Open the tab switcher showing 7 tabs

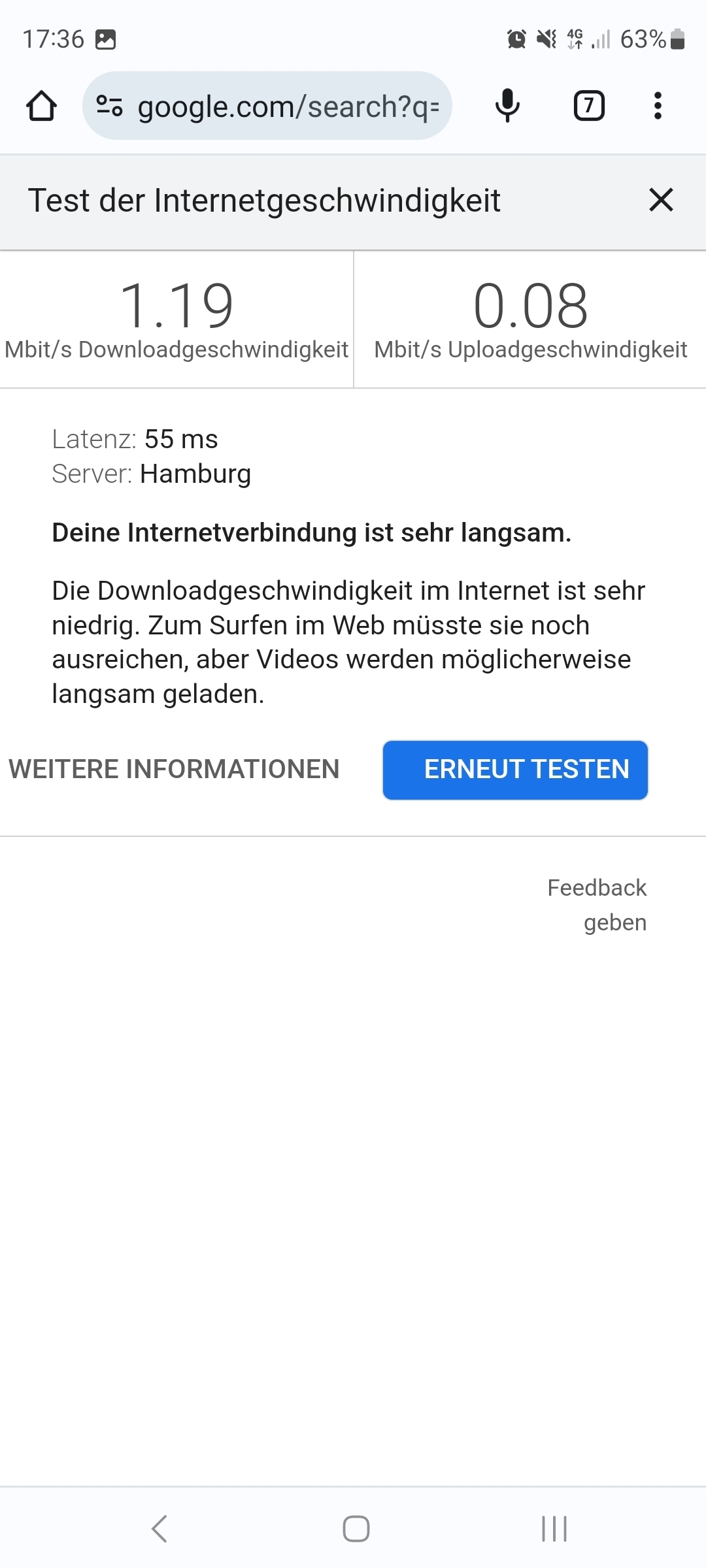(x=589, y=106)
